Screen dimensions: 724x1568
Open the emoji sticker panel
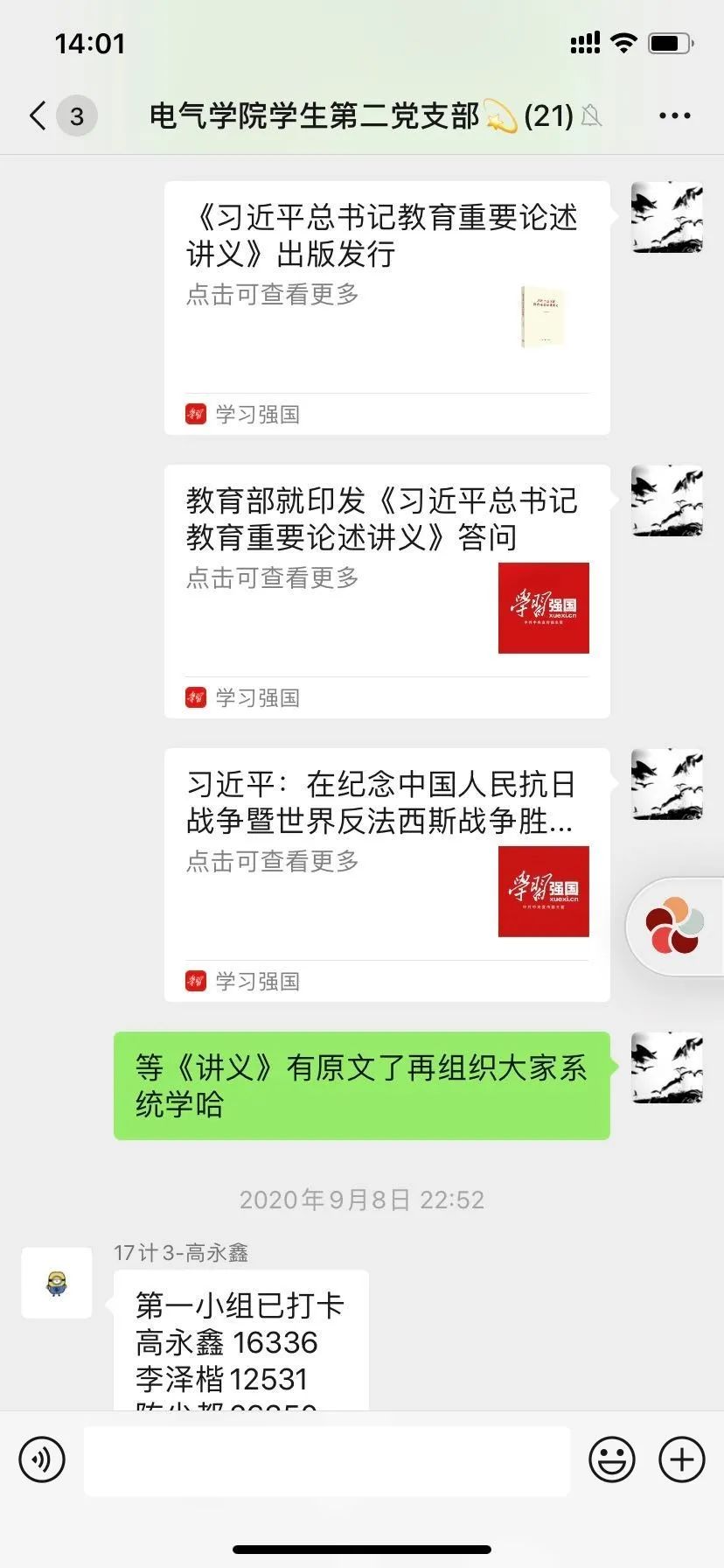[612, 1459]
